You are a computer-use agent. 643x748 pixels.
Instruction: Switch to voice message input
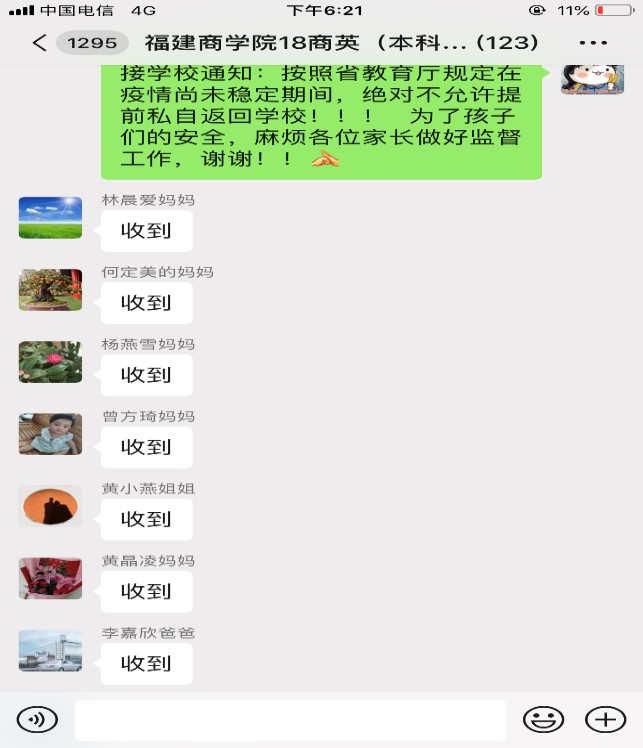[37, 719]
